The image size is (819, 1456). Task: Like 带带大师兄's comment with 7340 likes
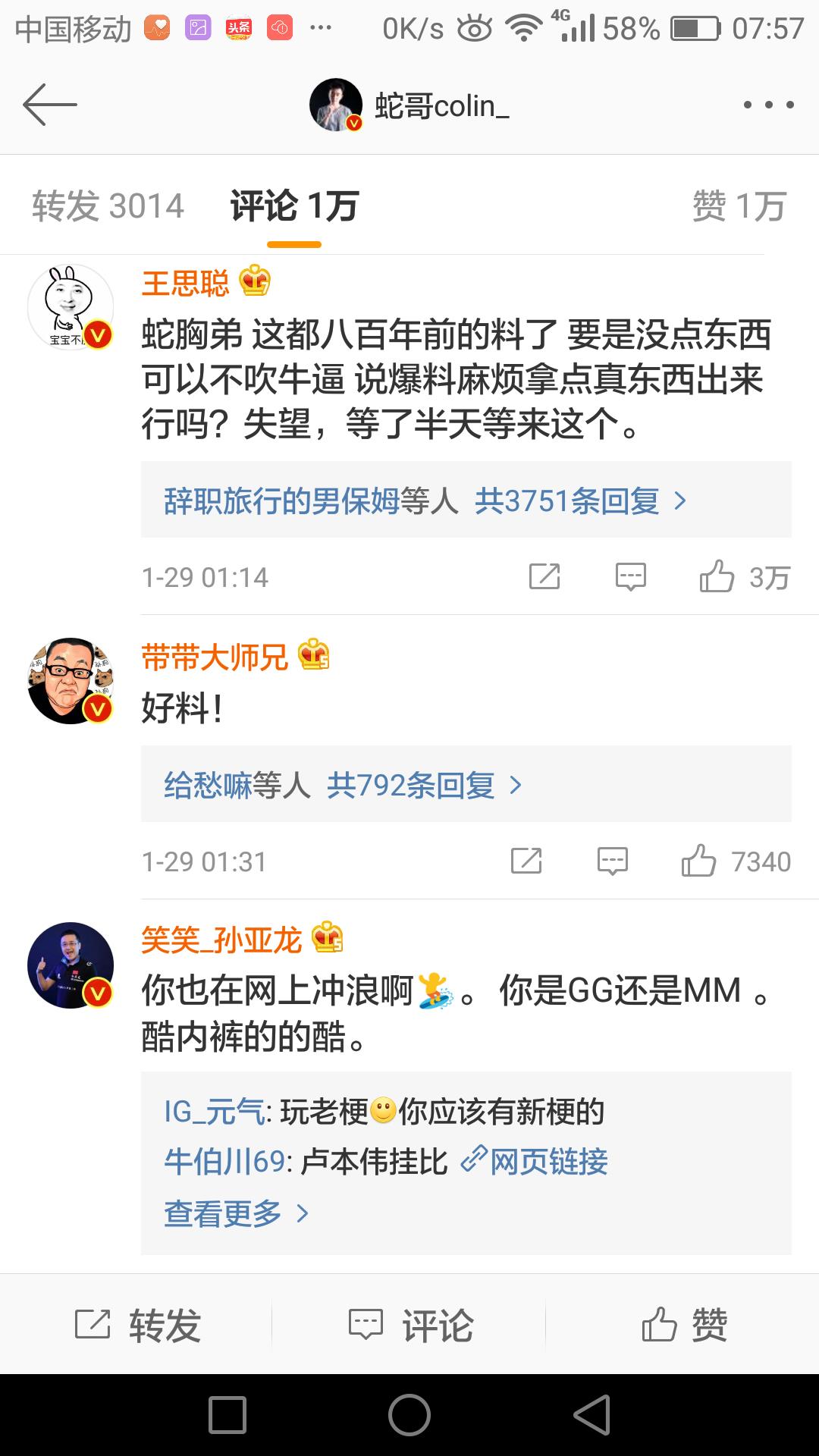coord(698,861)
